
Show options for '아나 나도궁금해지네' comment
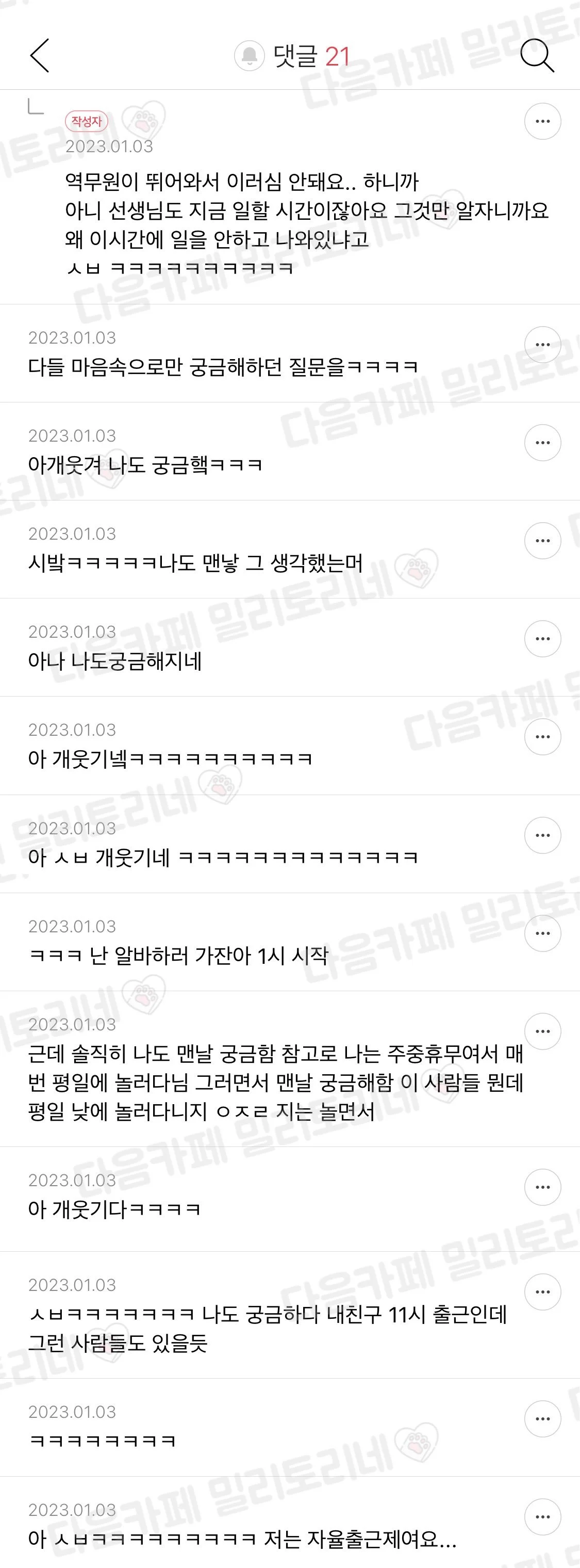[x=542, y=639]
